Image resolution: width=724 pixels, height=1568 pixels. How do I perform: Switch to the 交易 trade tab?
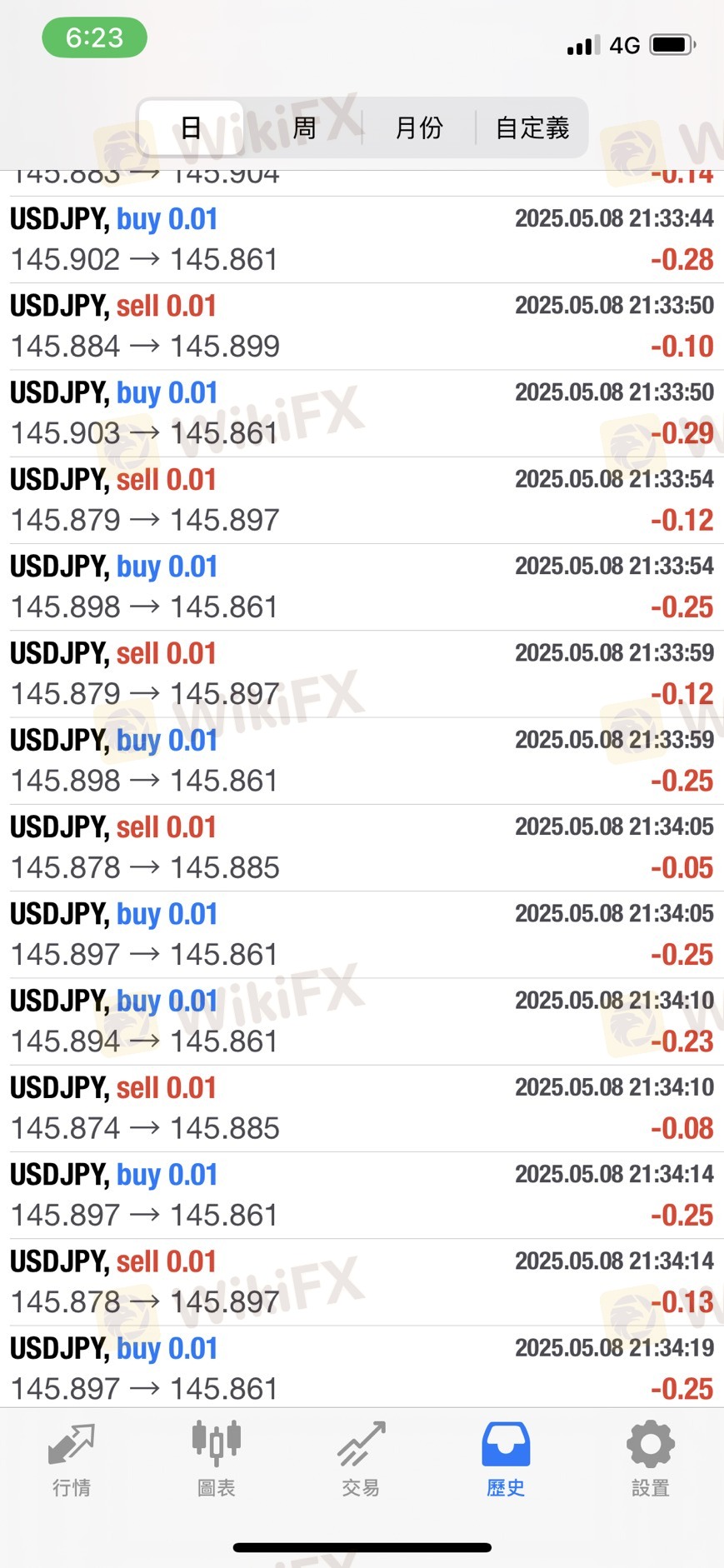[x=361, y=1460]
